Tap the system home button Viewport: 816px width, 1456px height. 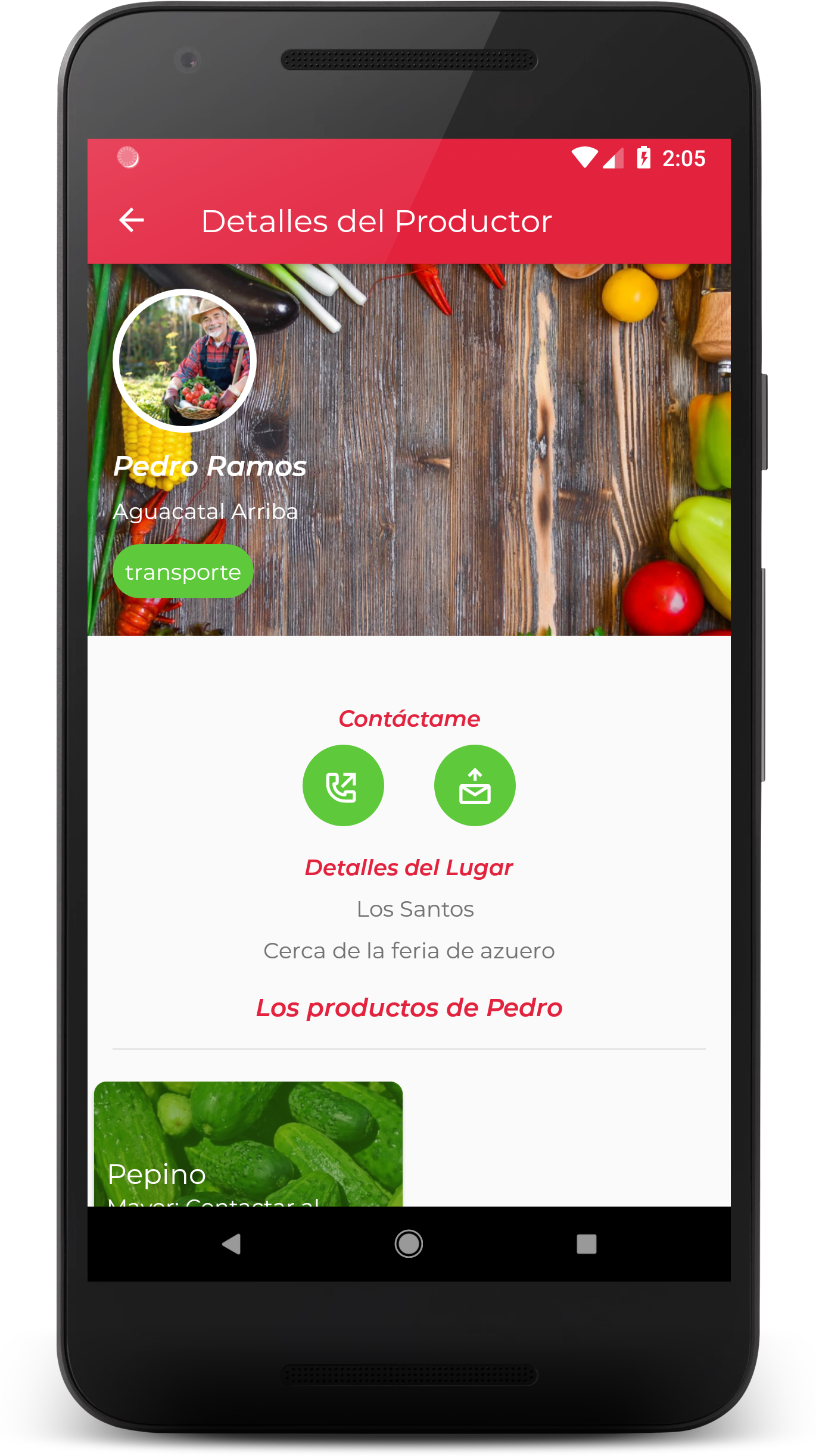[x=409, y=1243]
